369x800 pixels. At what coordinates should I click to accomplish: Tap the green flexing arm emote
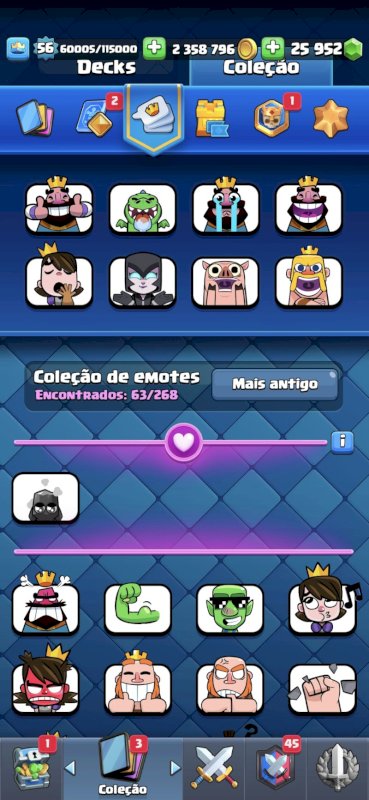[138, 609]
